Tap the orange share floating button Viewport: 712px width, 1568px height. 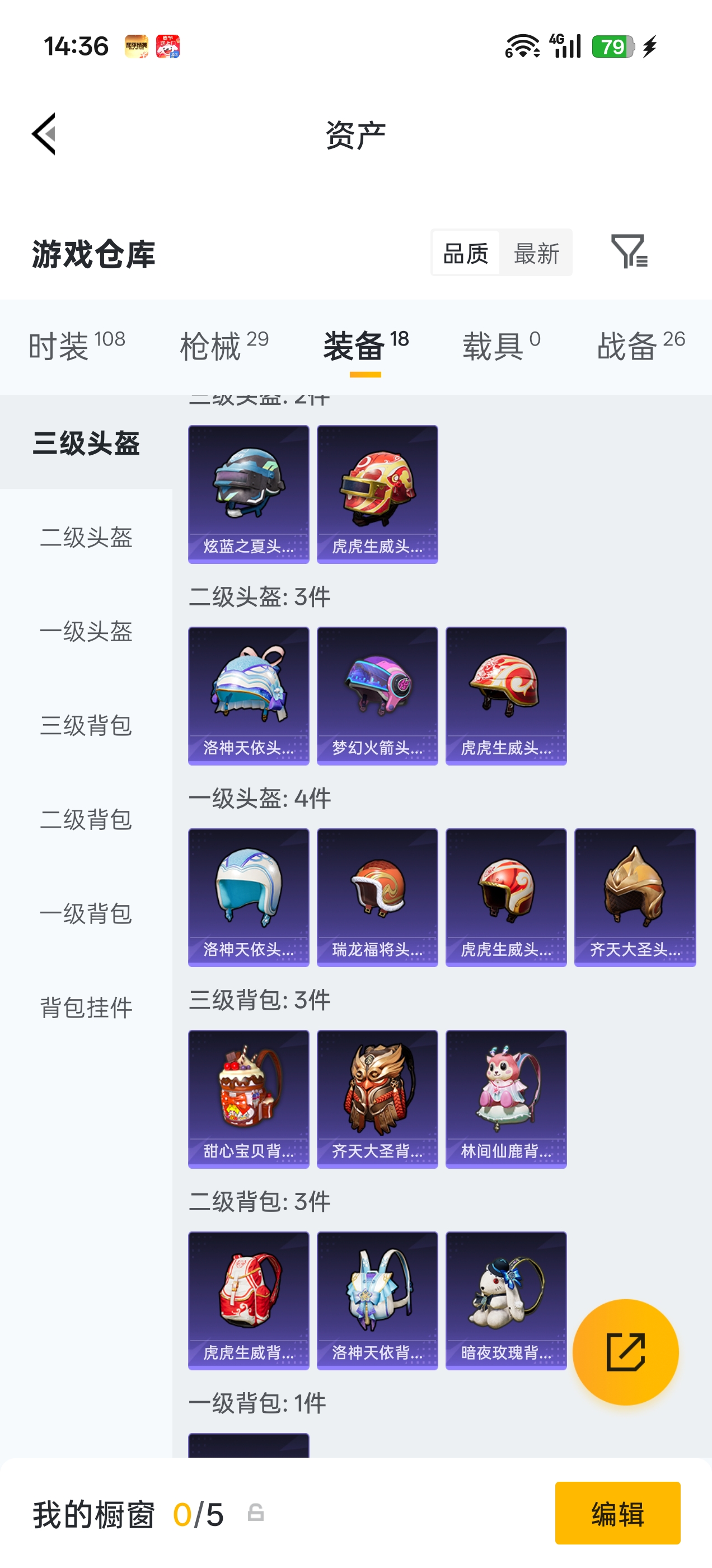coord(625,1352)
